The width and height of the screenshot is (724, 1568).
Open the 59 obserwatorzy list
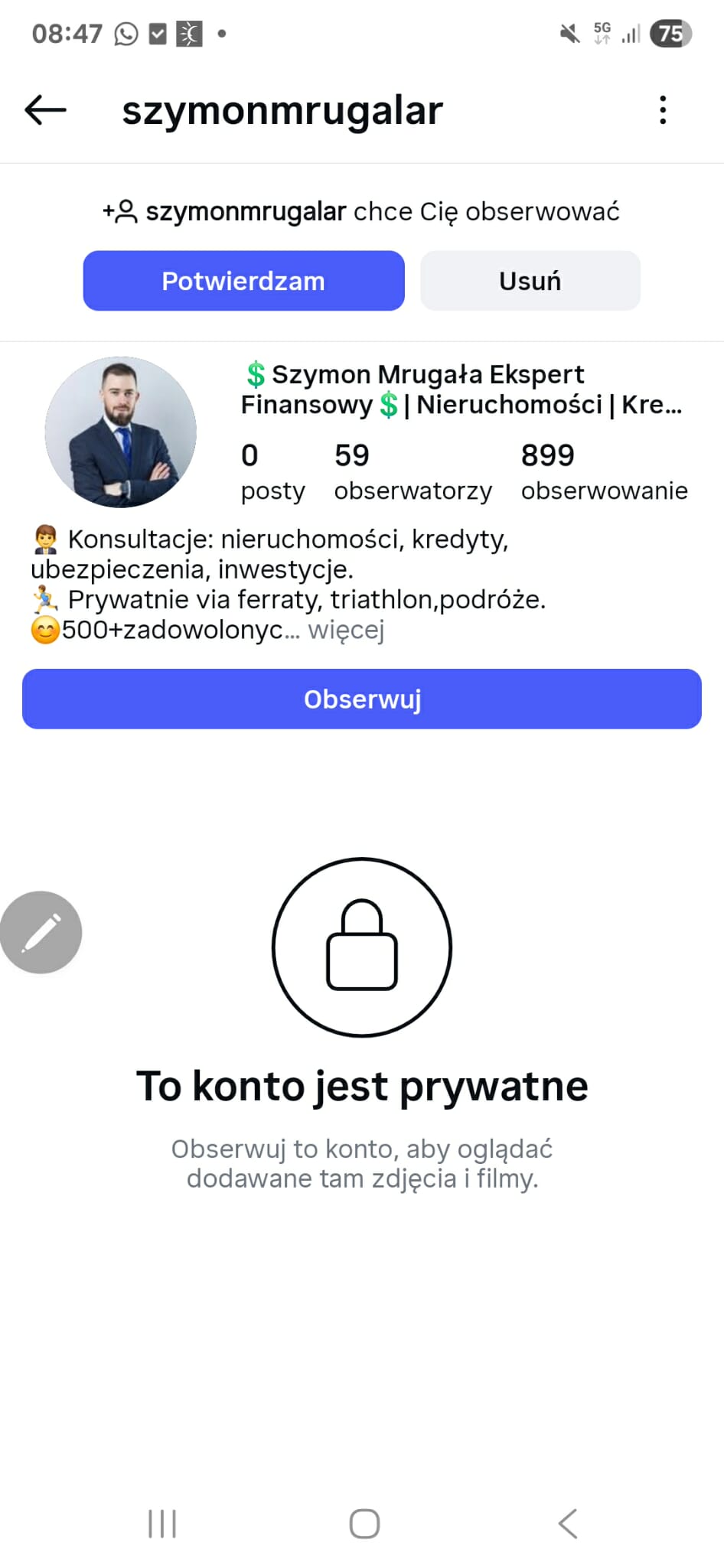[413, 470]
